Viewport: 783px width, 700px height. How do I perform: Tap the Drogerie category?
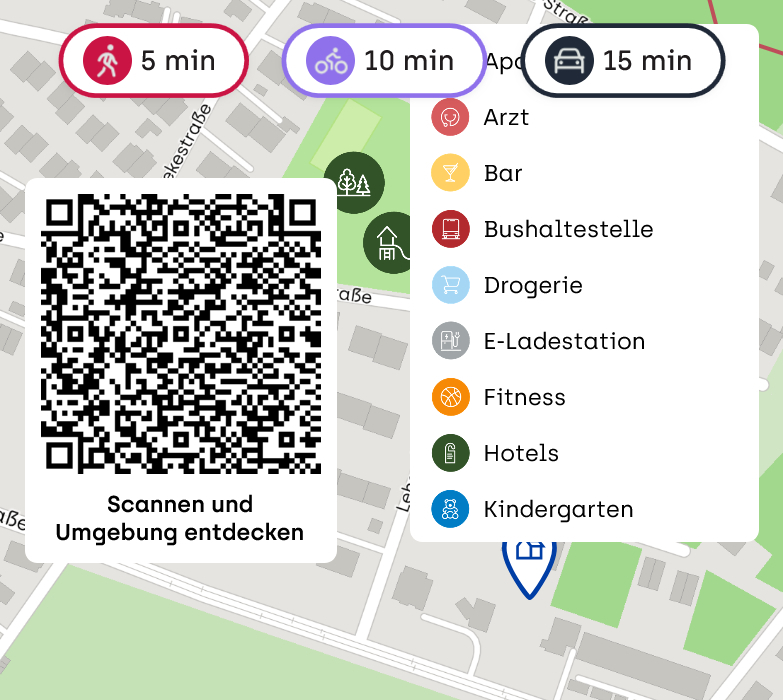(x=533, y=285)
